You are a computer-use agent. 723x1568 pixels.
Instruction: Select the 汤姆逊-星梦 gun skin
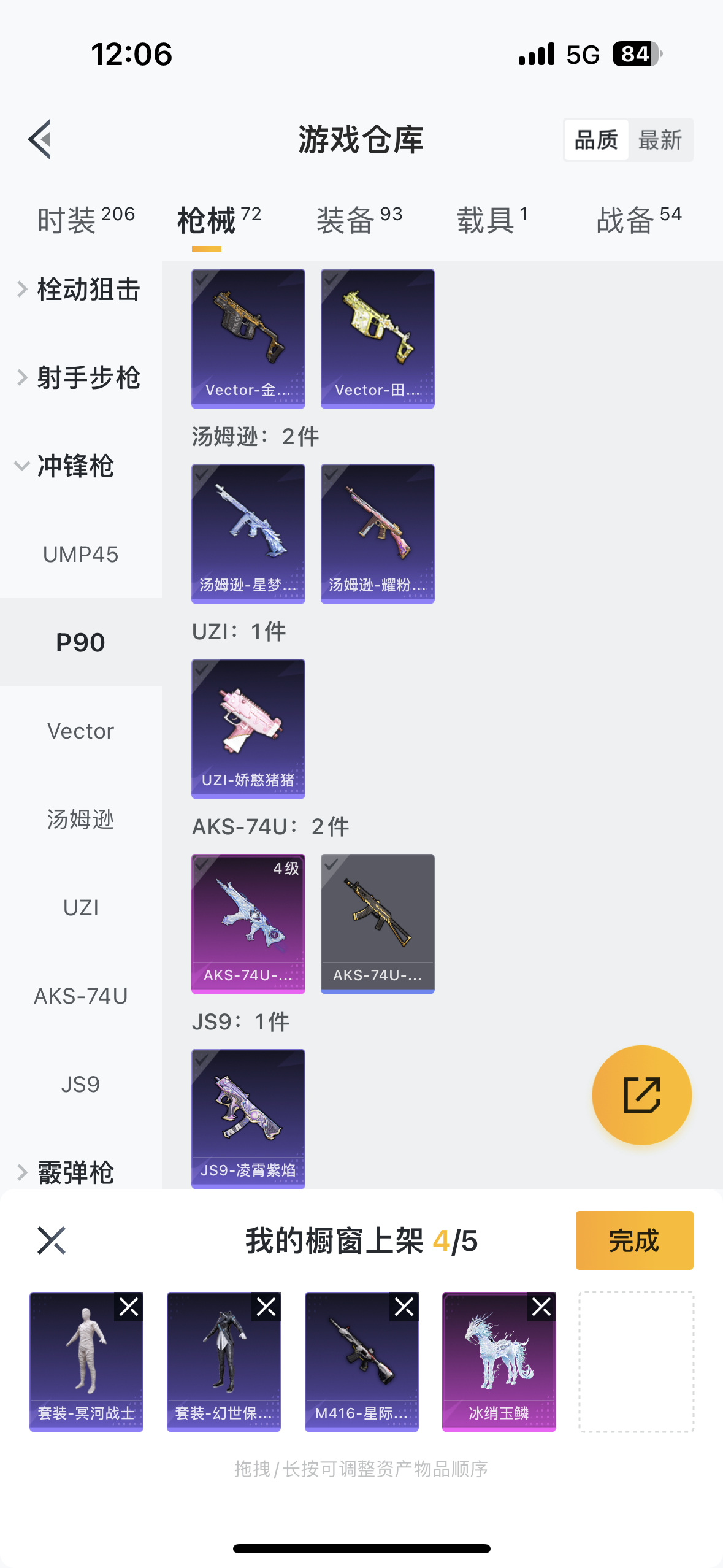248,533
